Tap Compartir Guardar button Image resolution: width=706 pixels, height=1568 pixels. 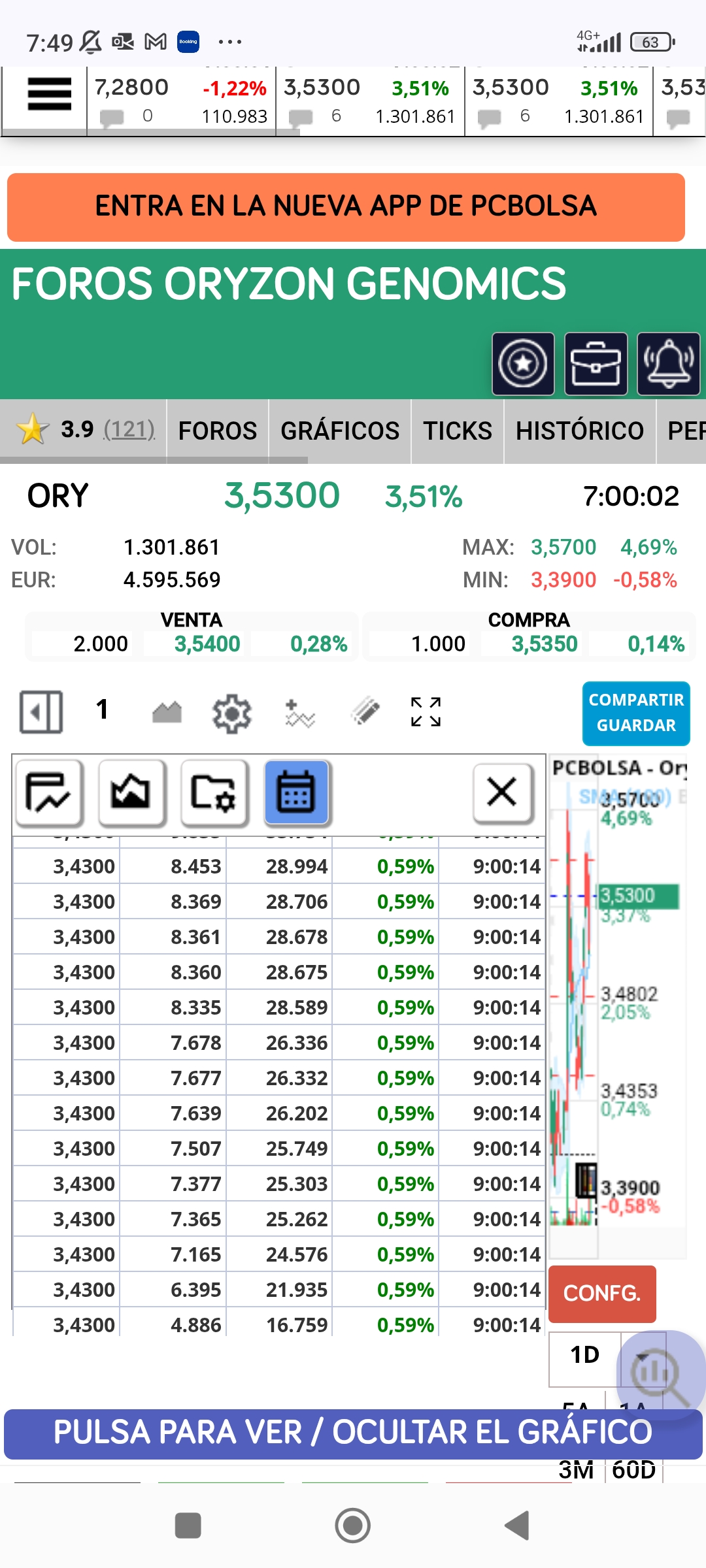tap(636, 713)
